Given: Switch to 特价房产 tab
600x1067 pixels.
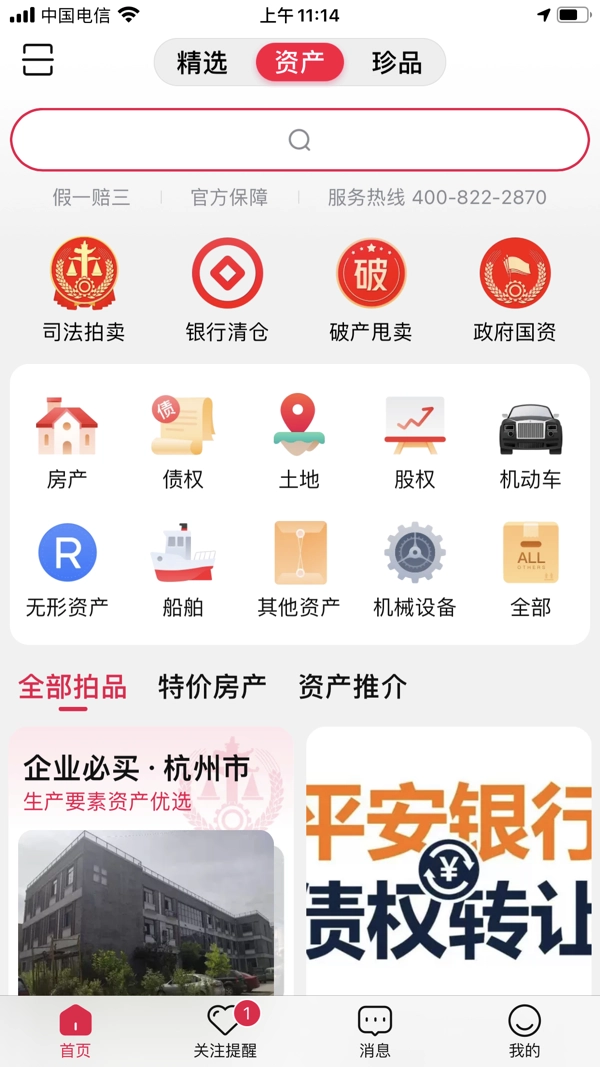Looking at the screenshot, I should 212,687.
